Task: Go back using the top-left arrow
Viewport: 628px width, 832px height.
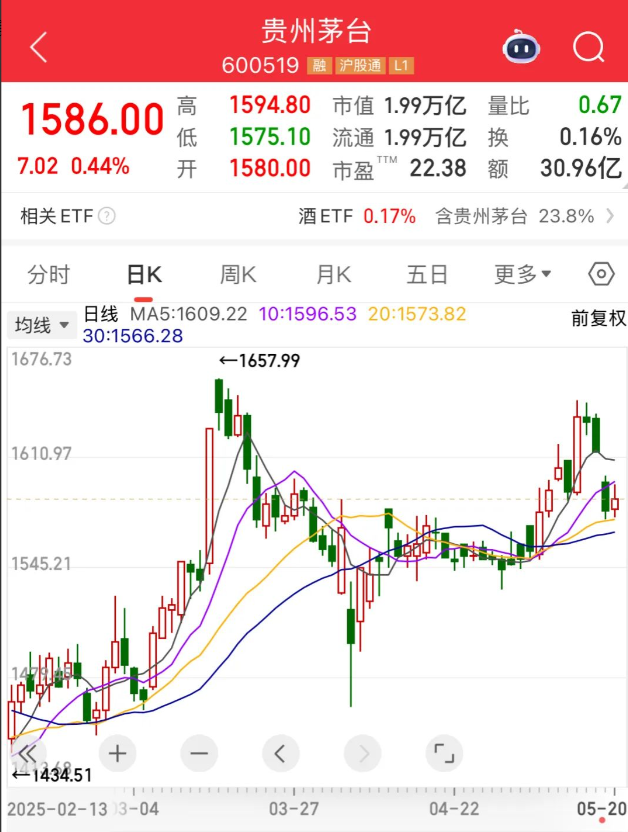Action: click(38, 47)
